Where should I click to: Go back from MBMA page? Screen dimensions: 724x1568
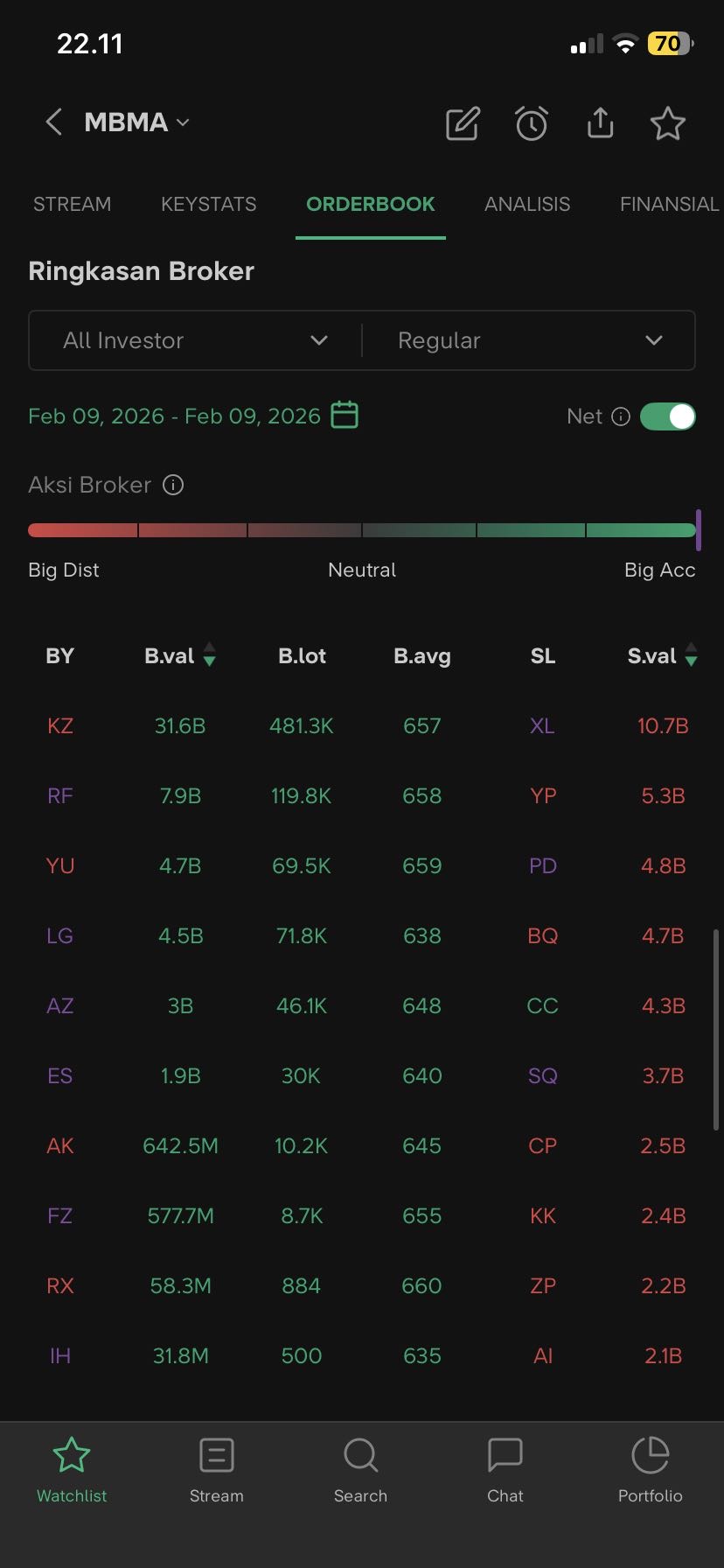click(x=54, y=122)
